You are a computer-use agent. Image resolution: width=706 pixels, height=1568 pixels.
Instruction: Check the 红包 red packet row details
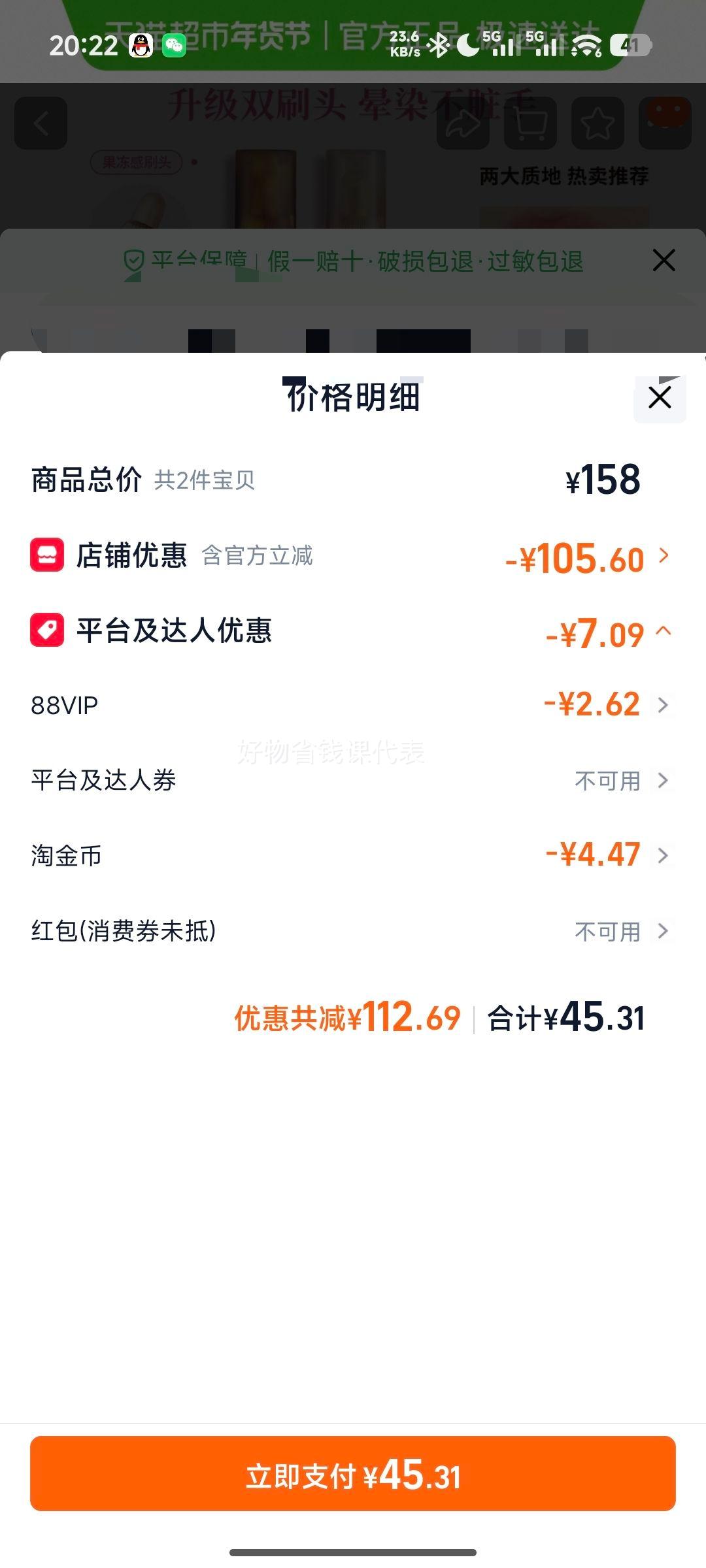coord(663,932)
